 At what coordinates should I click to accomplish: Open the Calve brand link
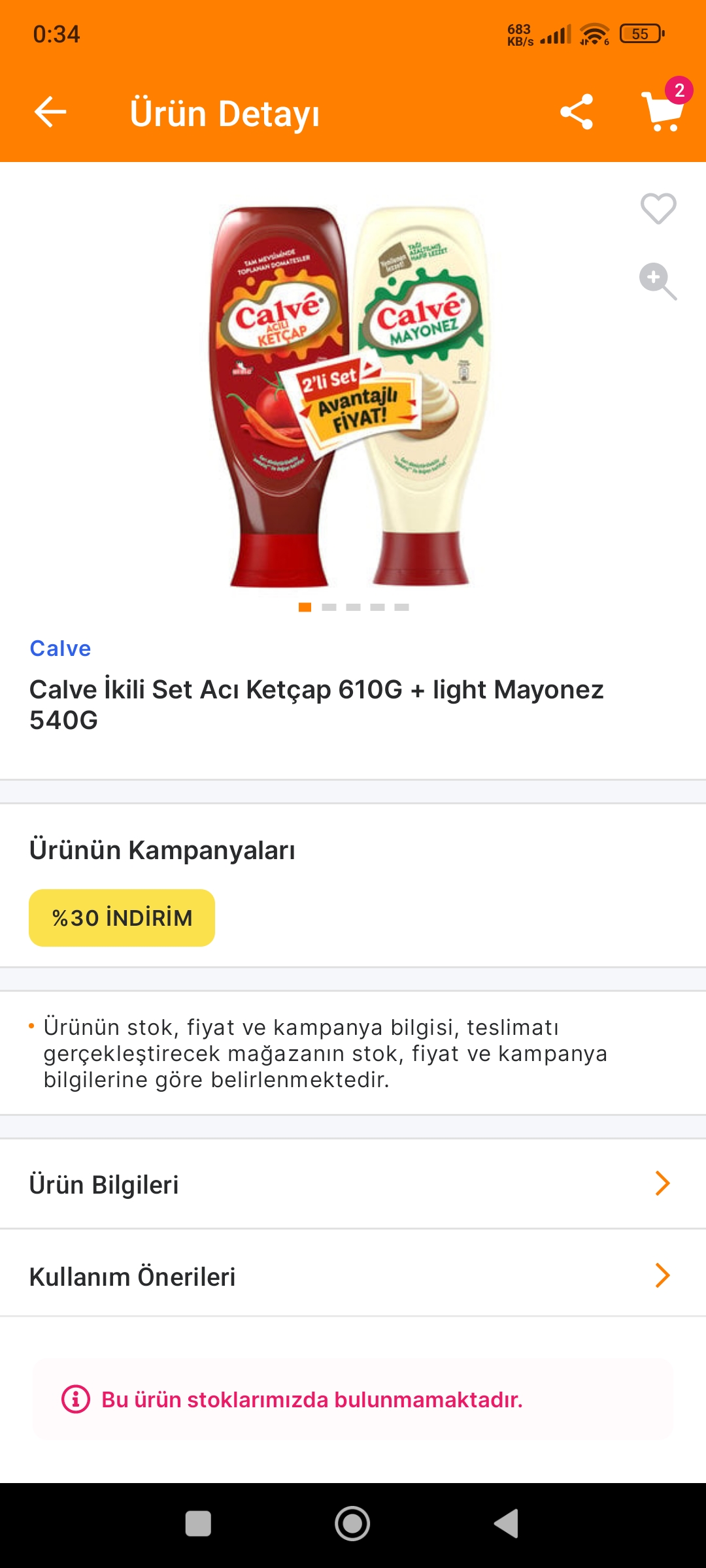(60, 648)
